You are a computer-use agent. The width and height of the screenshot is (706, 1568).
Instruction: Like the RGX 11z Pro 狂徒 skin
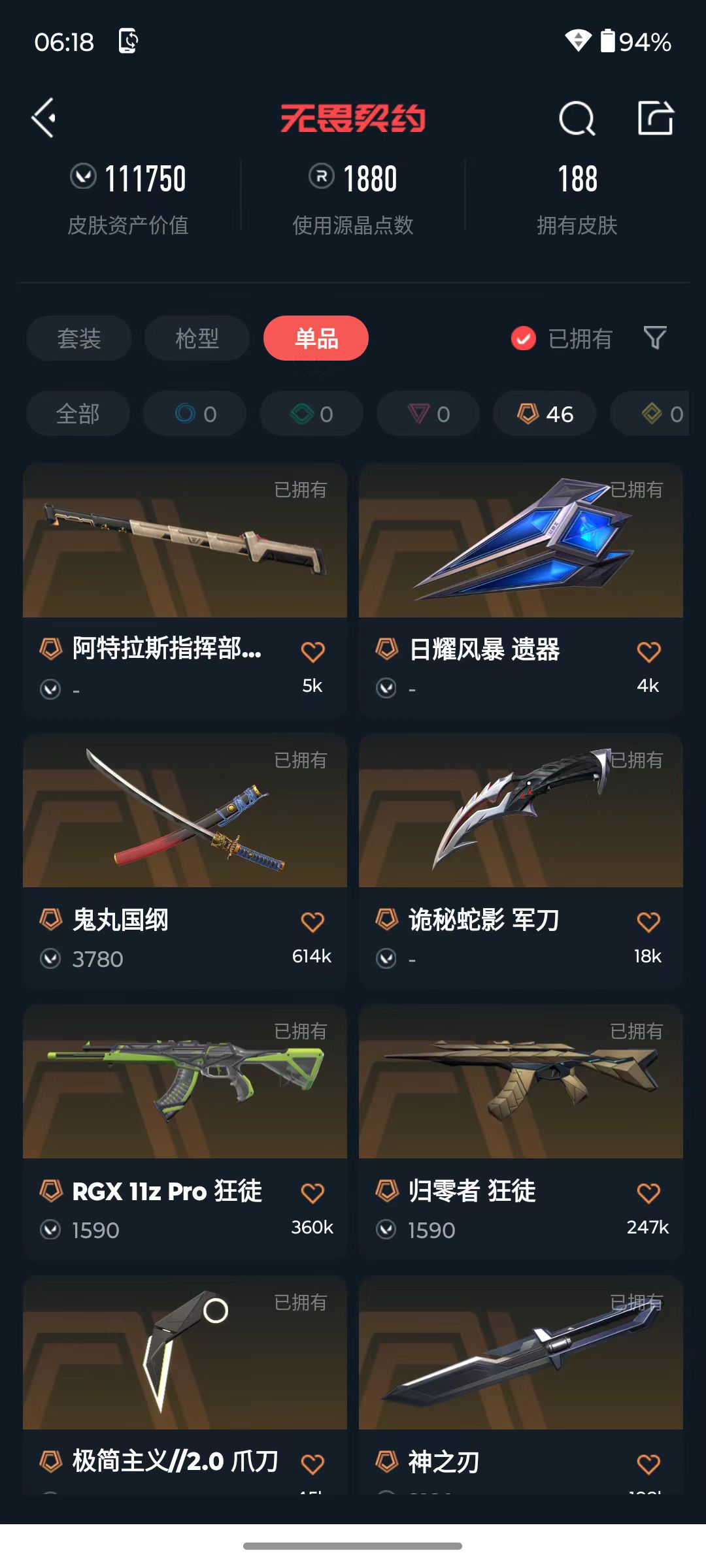(312, 1193)
